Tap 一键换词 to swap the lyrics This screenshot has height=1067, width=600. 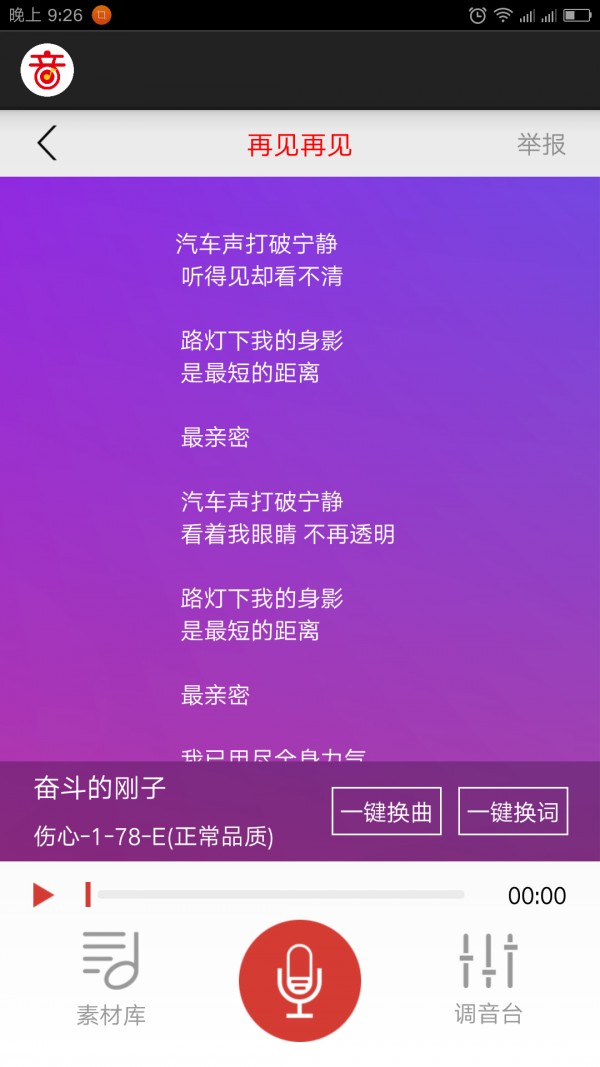513,812
